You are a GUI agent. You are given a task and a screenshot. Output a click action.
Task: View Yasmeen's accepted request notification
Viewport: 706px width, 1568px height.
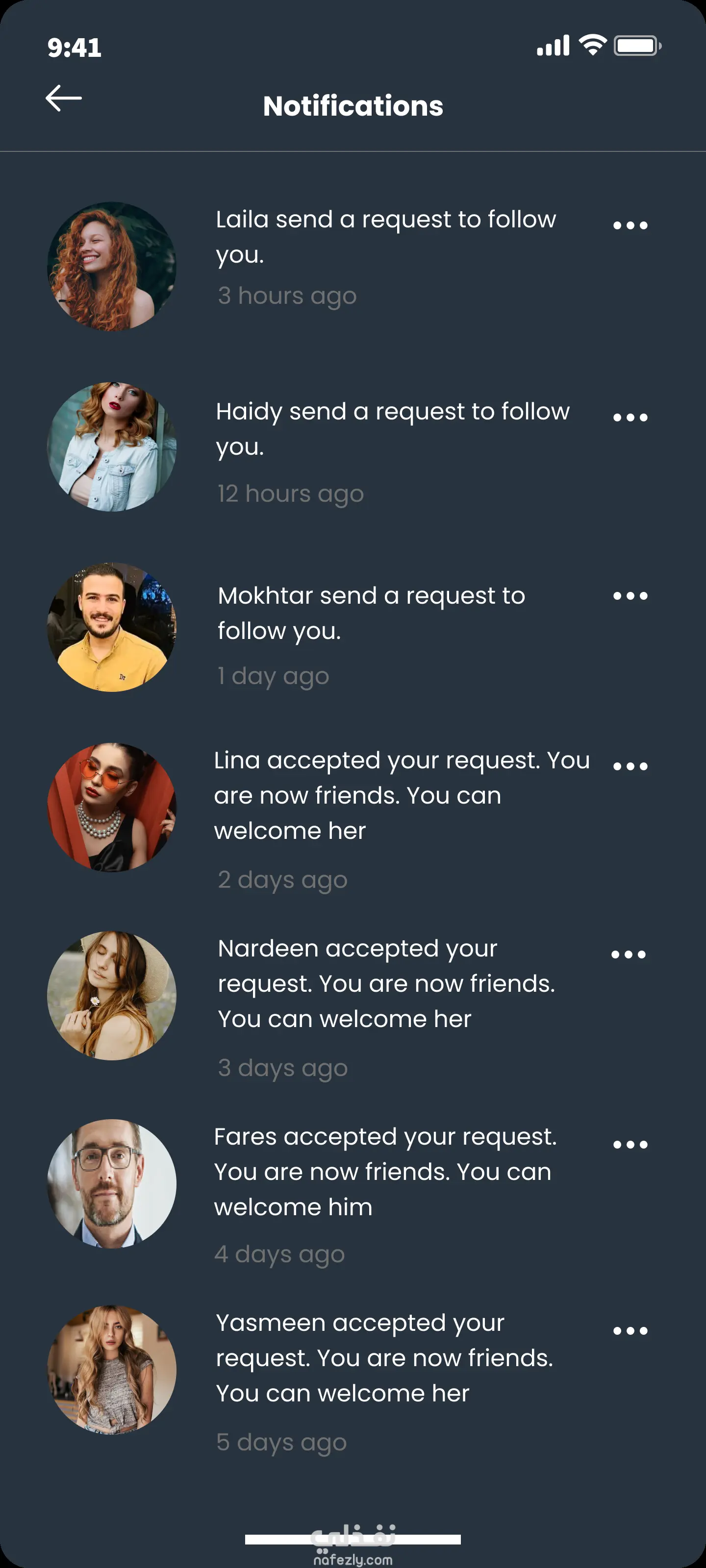(384, 1357)
